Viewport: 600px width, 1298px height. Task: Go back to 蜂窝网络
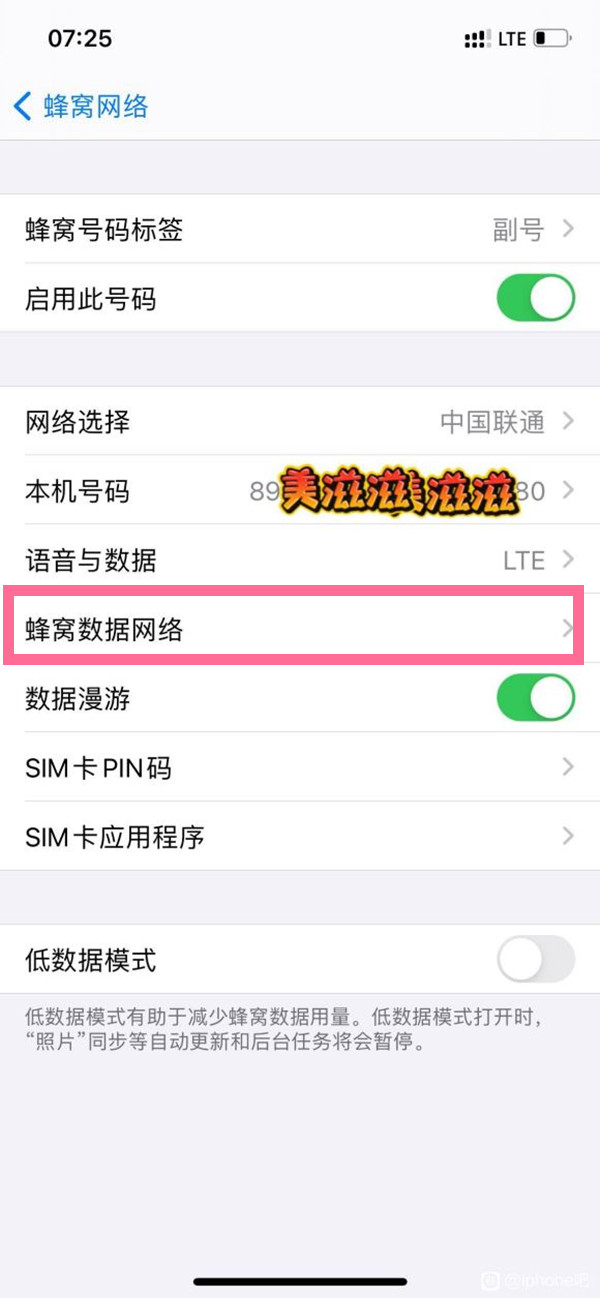(80, 106)
